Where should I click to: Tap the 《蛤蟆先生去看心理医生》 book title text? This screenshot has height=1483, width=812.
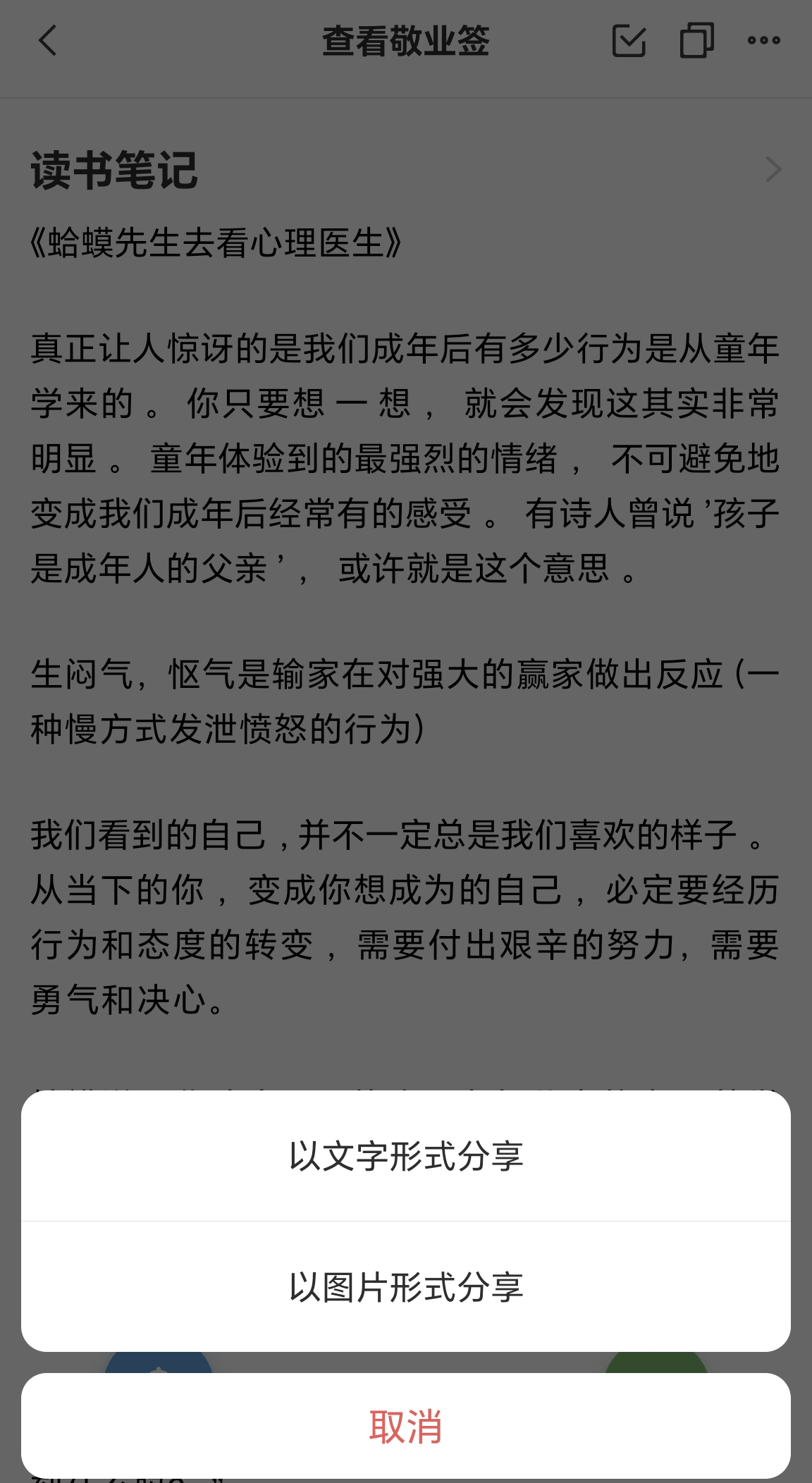[x=215, y=242]
